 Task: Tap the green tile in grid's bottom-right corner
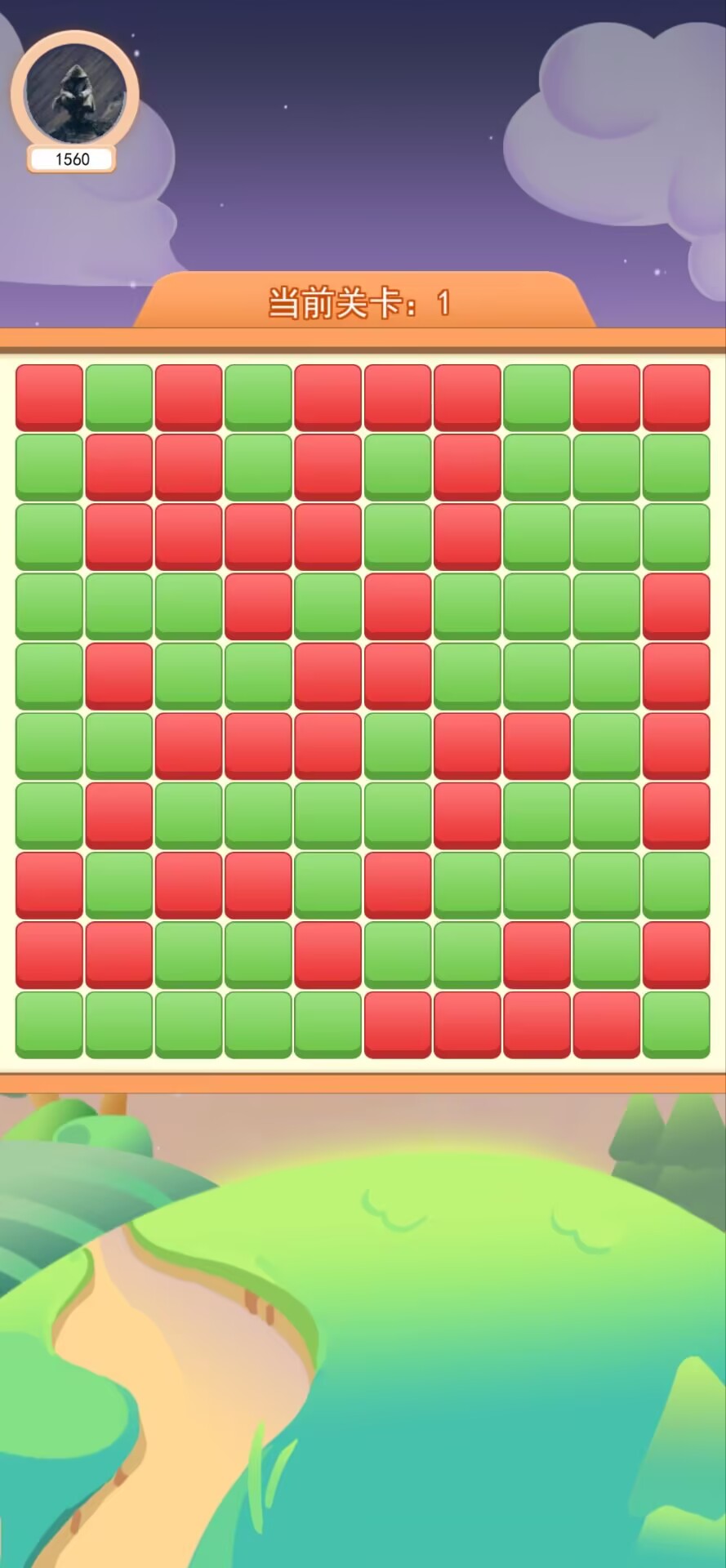tap(676, 1024)
